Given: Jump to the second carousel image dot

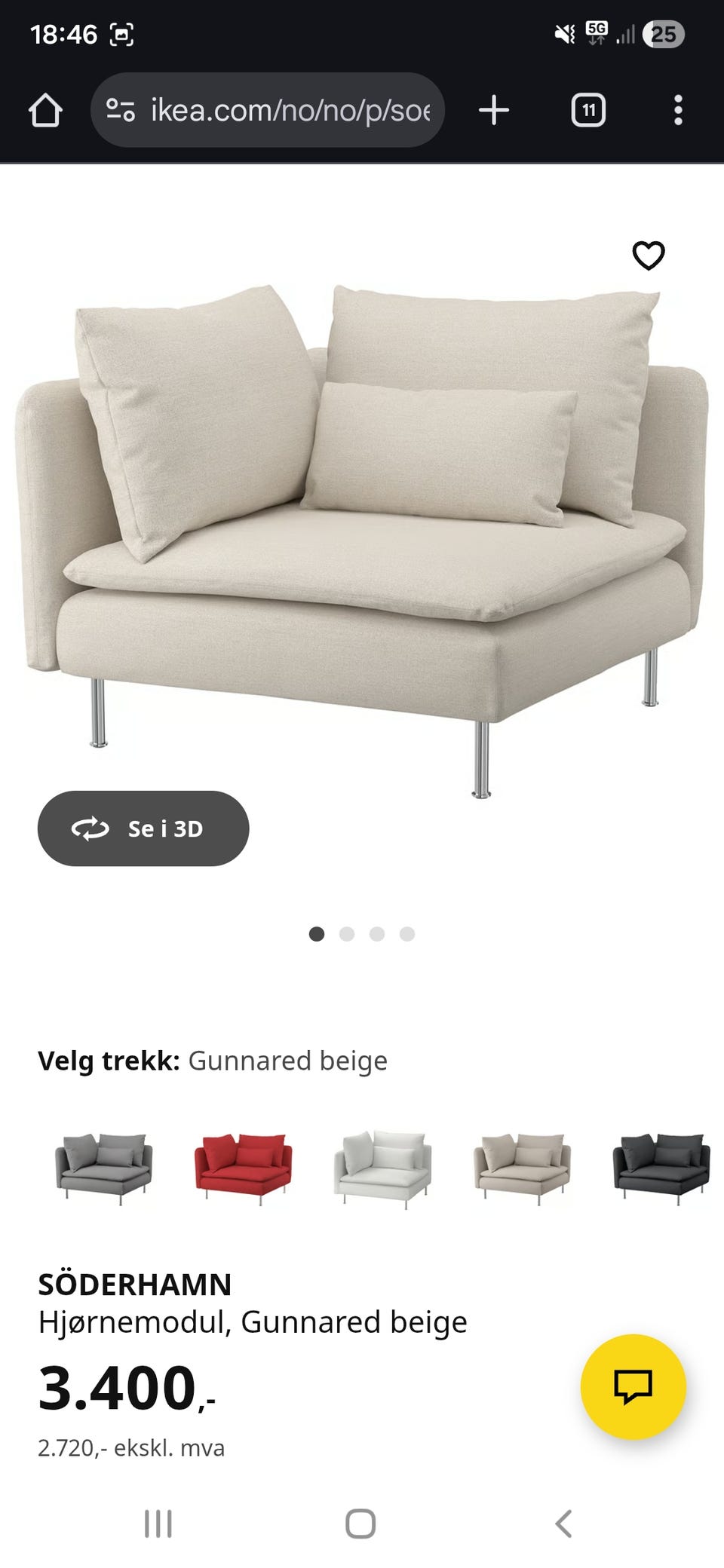Looking at the screenshot, I should coord(348,934).
